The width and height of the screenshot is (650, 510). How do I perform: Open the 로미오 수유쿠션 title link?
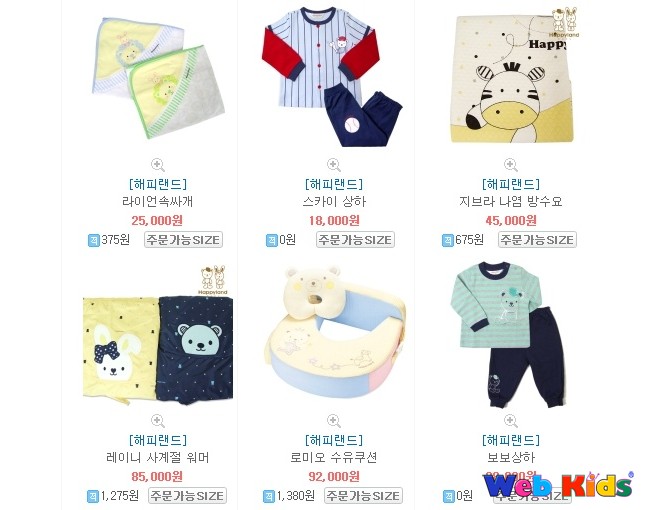coord(333,457)
